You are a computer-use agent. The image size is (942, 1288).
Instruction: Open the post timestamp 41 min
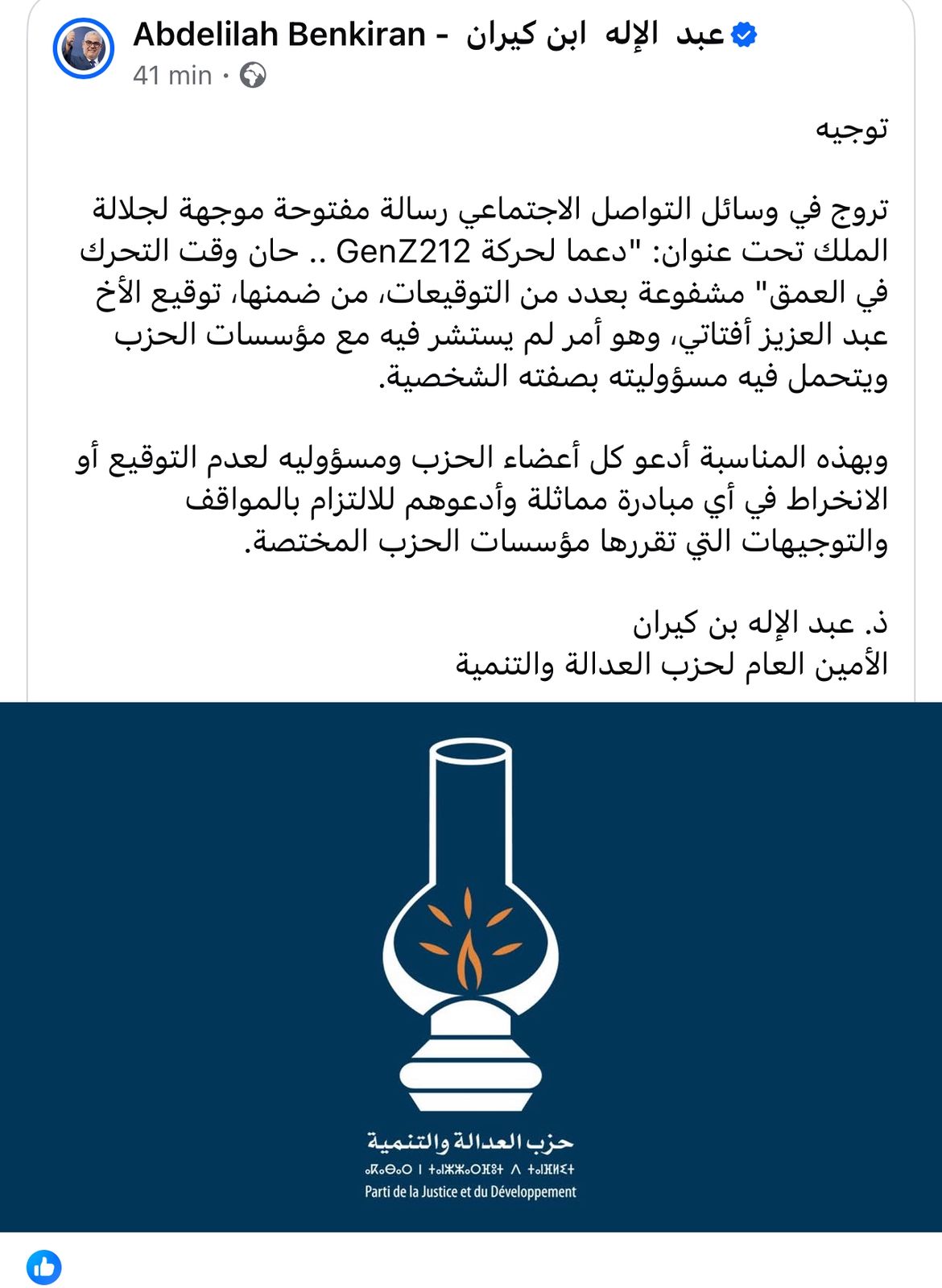point(172,76)
